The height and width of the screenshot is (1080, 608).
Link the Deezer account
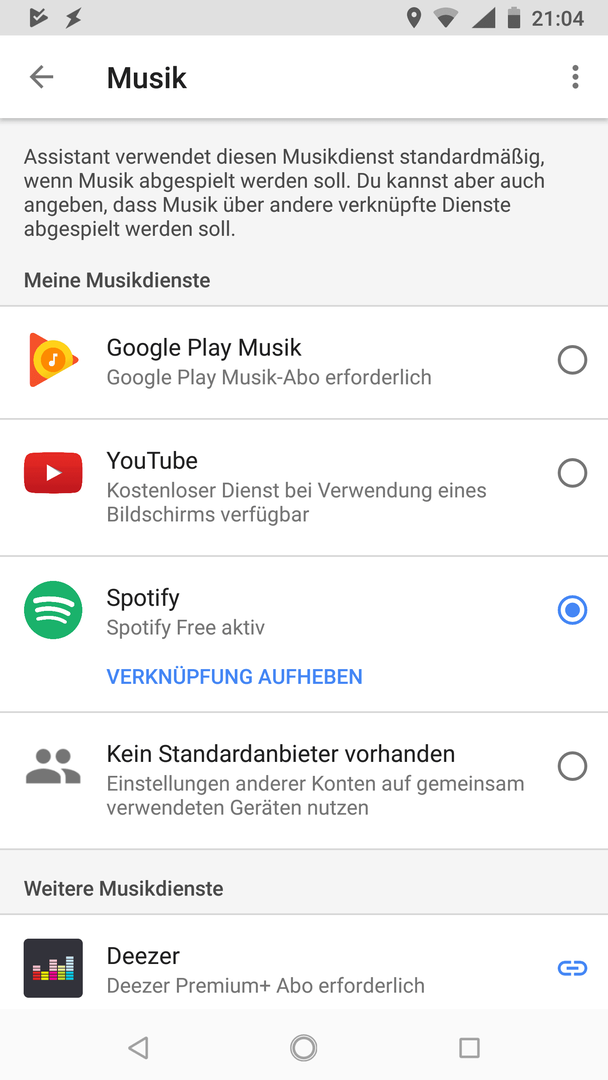572,968
